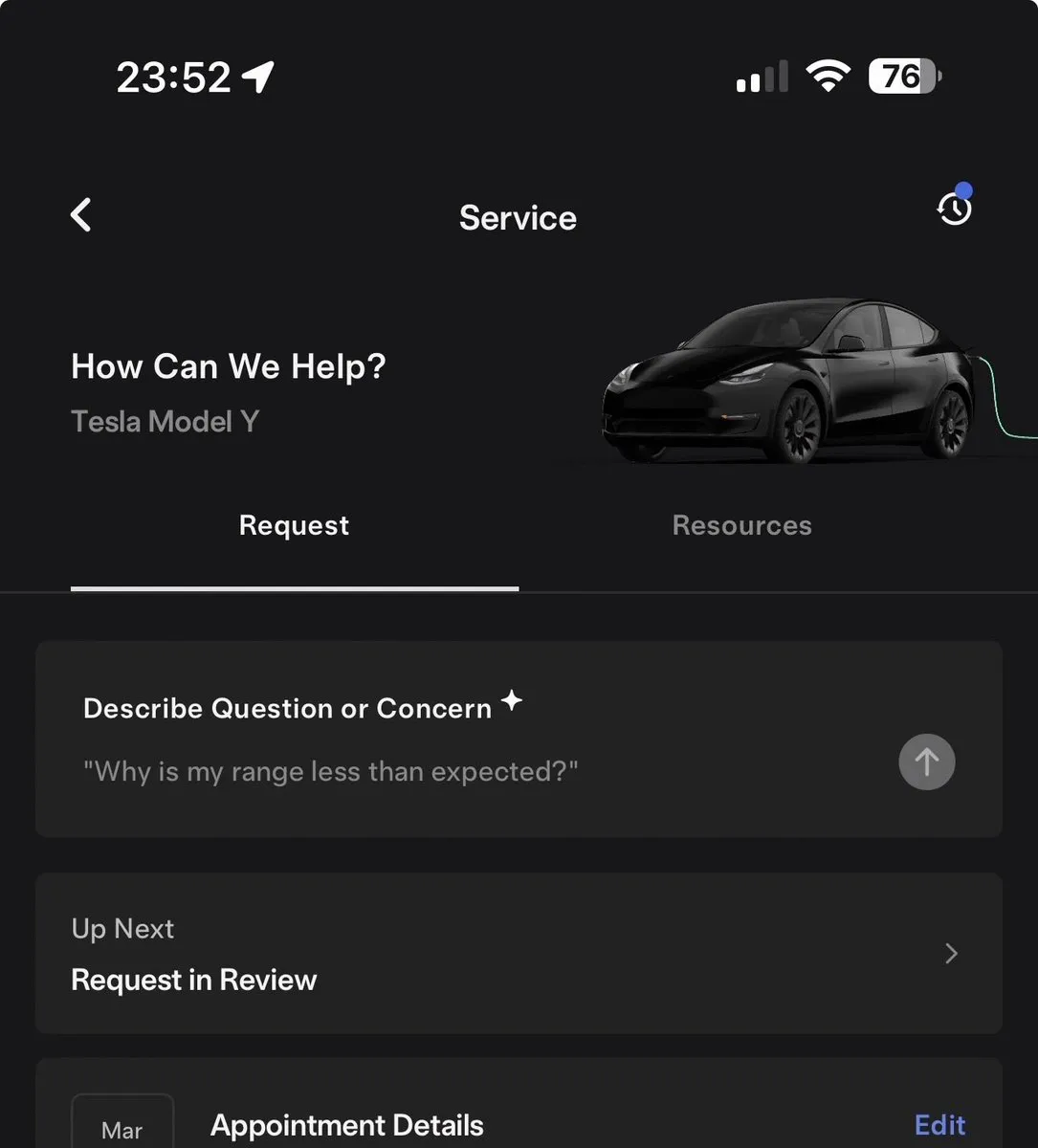Switch to the Resources tab
The height and width of the screenshot is (1148, 1038).
coord(741,525)
